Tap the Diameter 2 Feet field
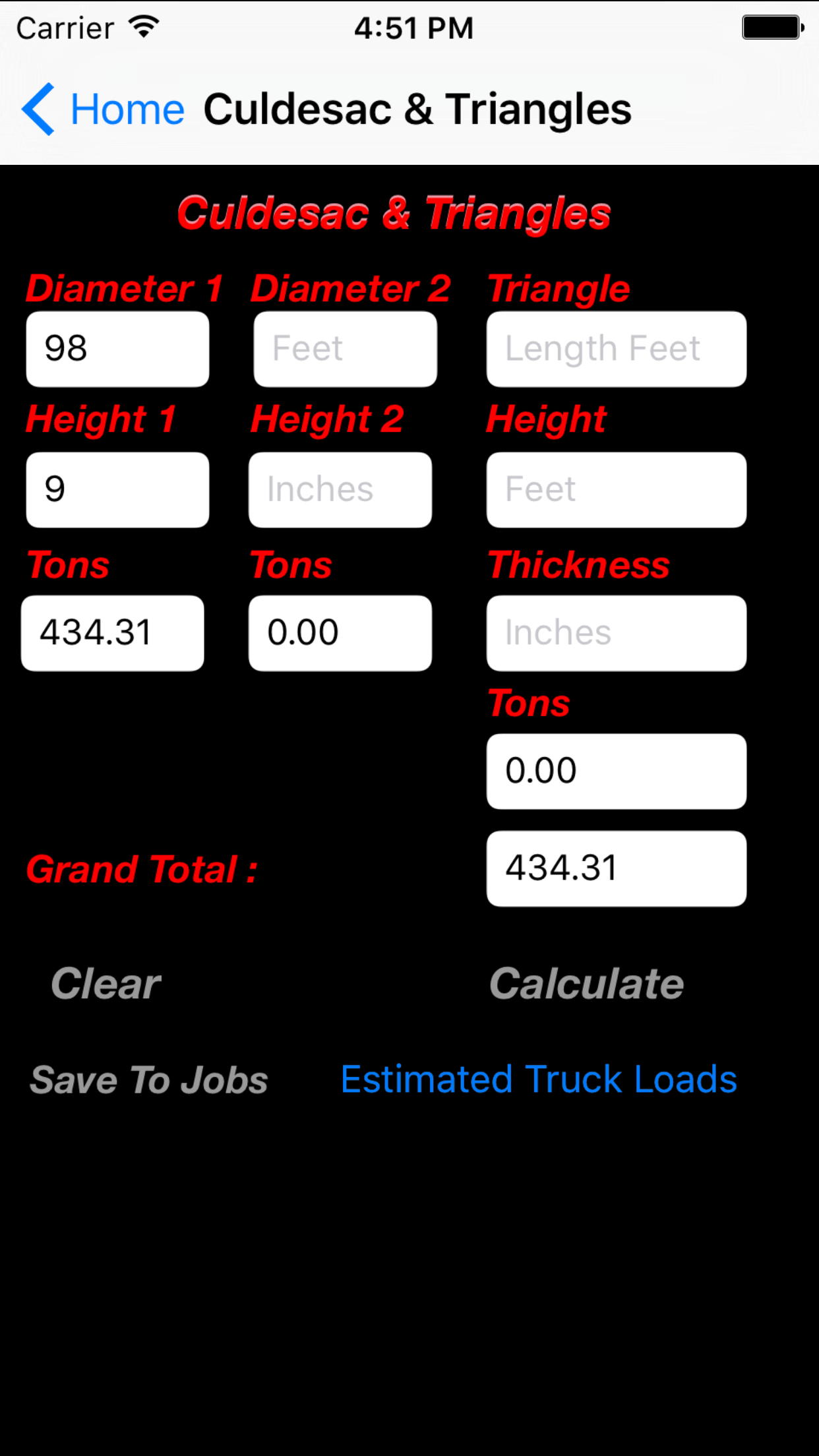The image size is (819, 1456). click(345, 349)
